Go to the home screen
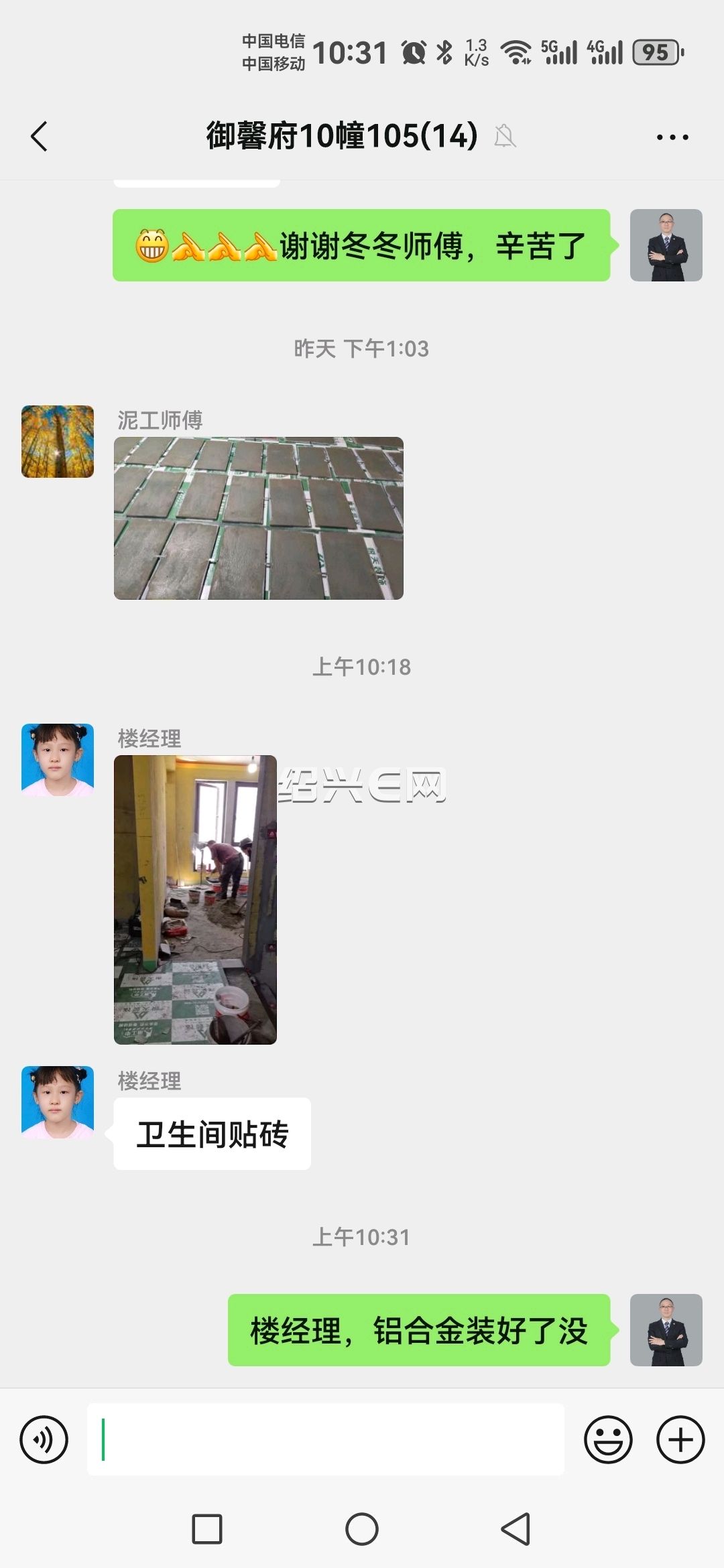 click(362, 1529)
